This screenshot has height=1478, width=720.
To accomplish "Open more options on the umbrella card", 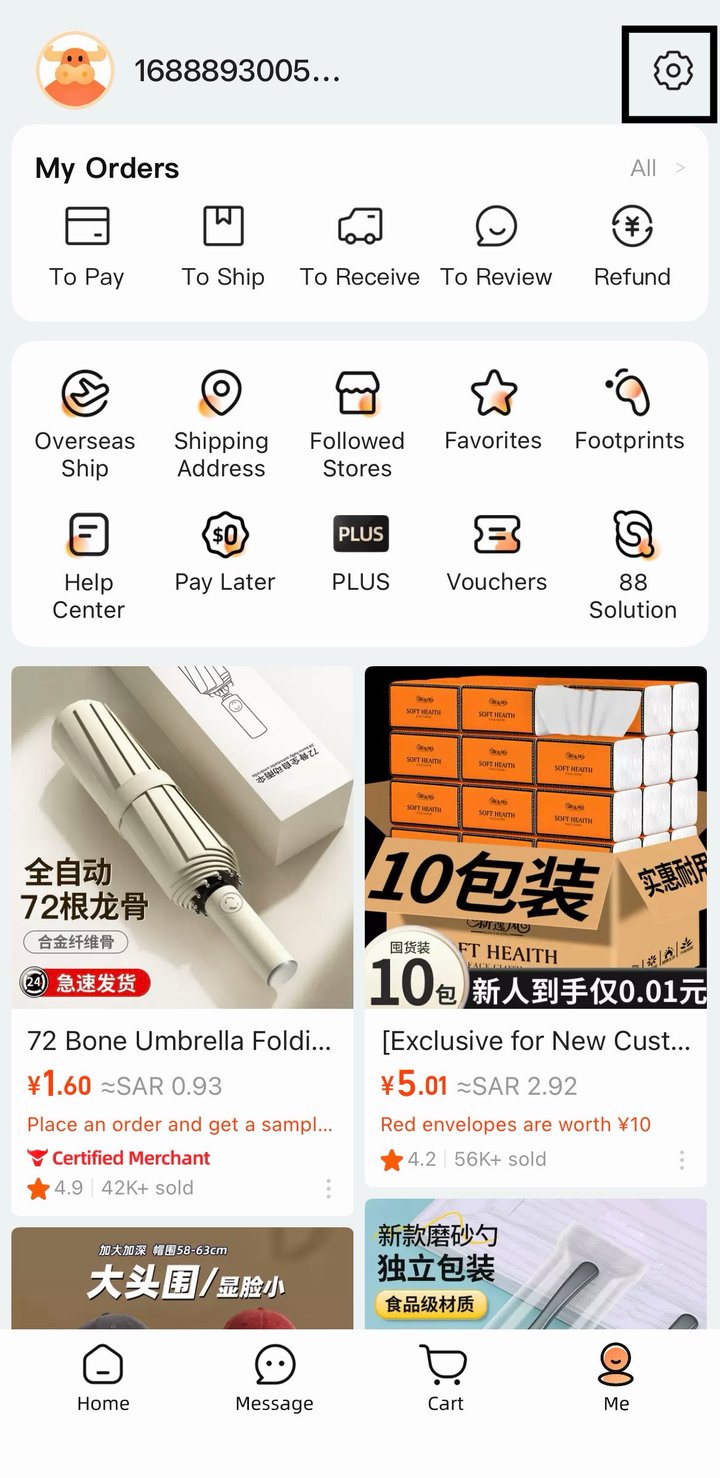I will tap(328, 1188).
